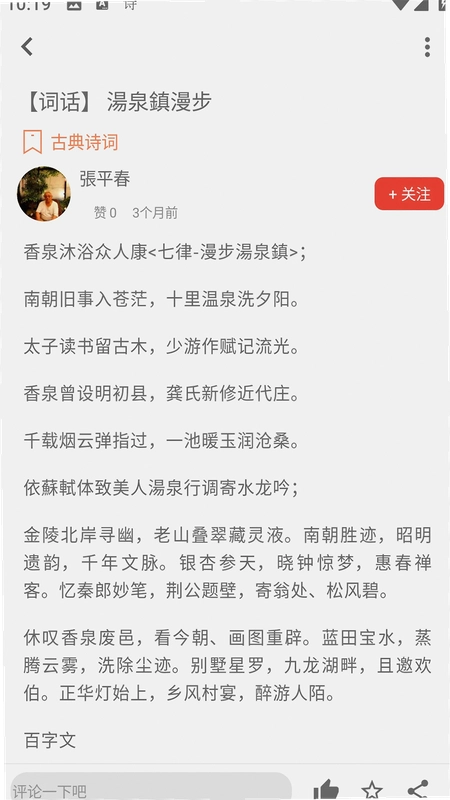Follow the author with 关注 button
This screenshot has width=450, height=800.
point(409,194)
